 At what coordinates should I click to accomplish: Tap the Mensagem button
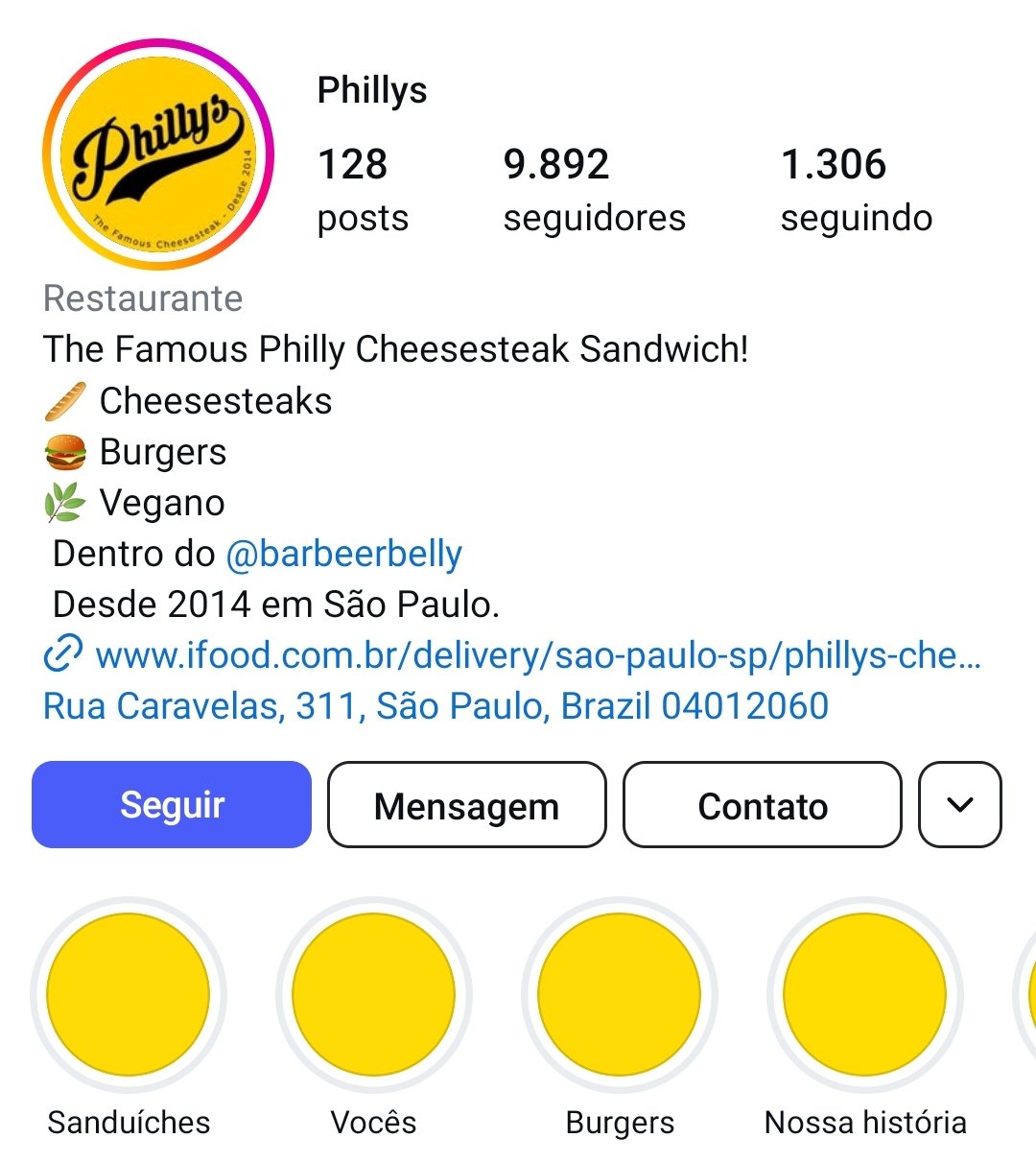pos(466,805)
